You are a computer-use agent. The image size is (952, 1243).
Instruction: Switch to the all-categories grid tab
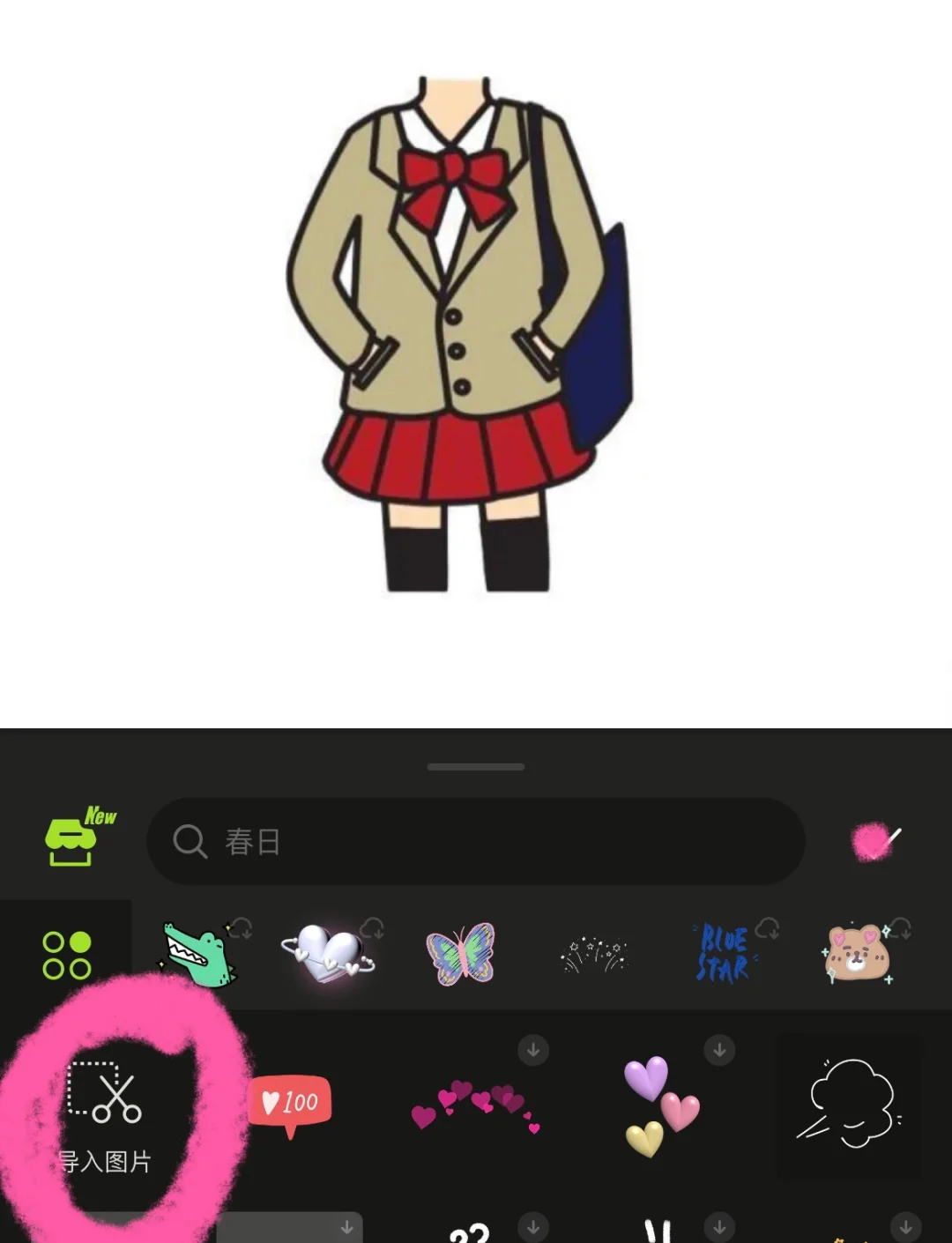(x=66, y=956)
